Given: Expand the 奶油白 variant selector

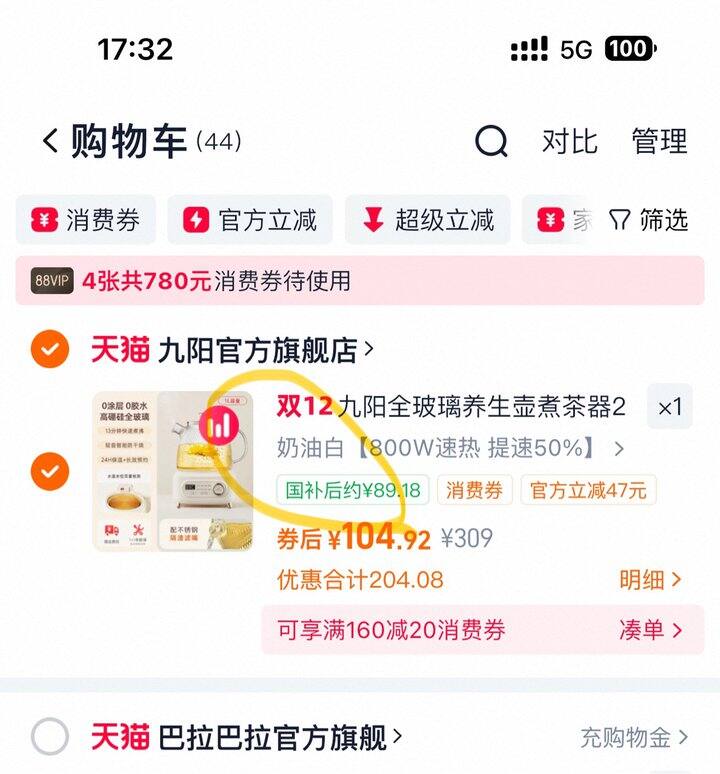Looking at the screenshot, I should 450,448.
